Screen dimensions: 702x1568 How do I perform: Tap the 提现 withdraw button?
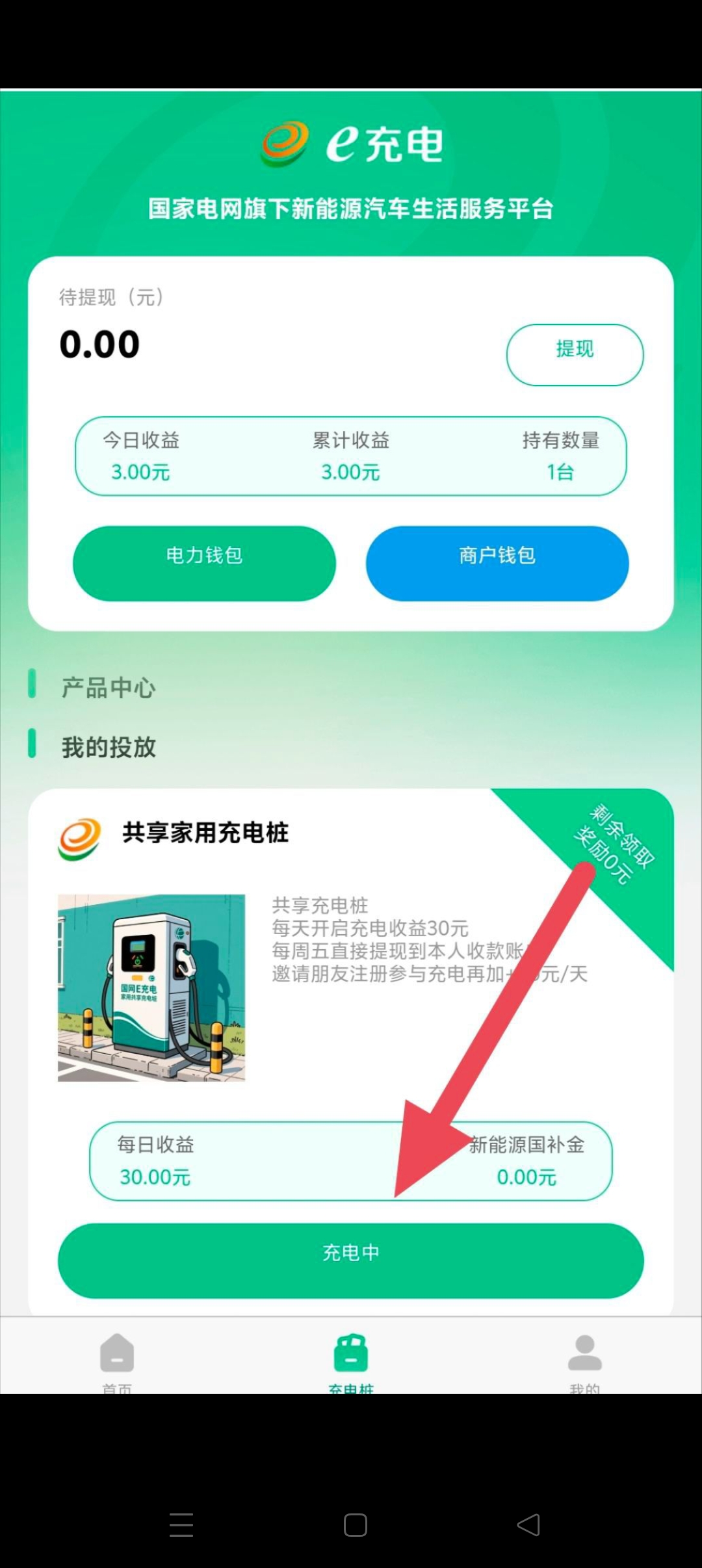575,354
